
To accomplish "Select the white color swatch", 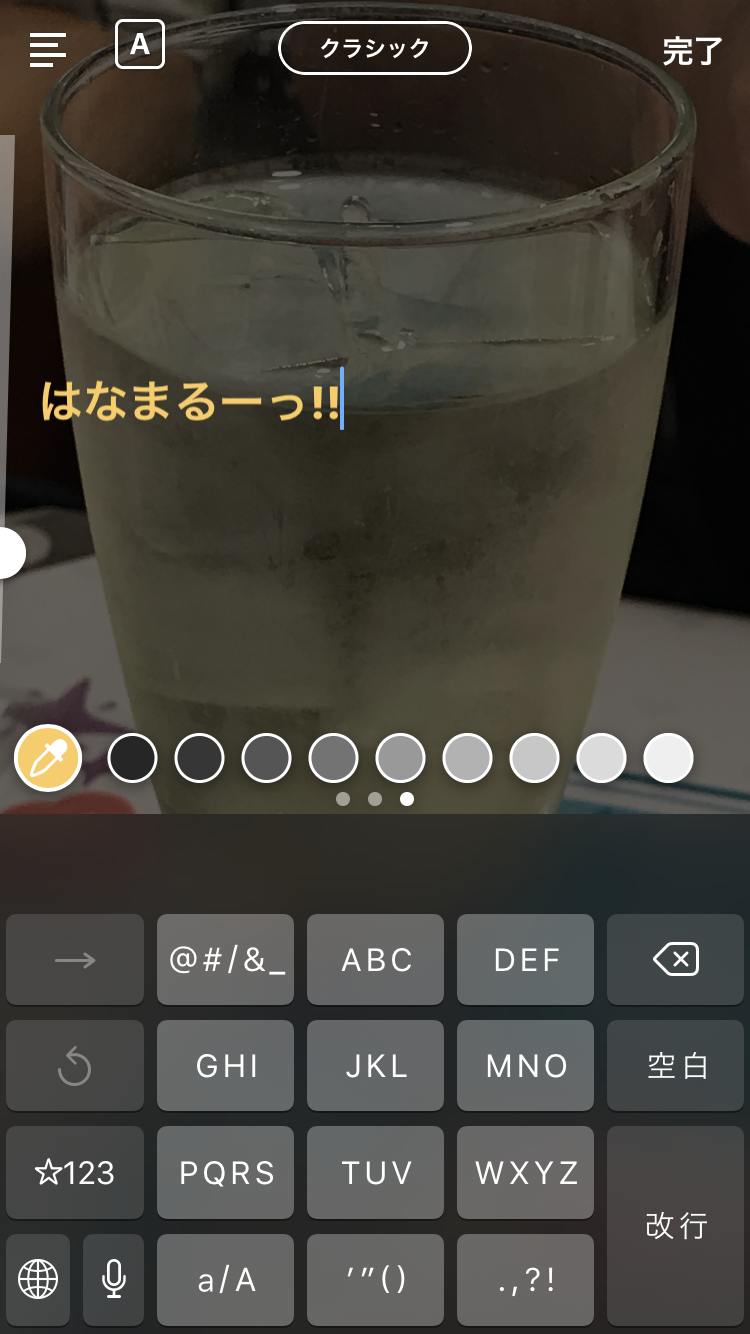I will click(x=668, y=758).
